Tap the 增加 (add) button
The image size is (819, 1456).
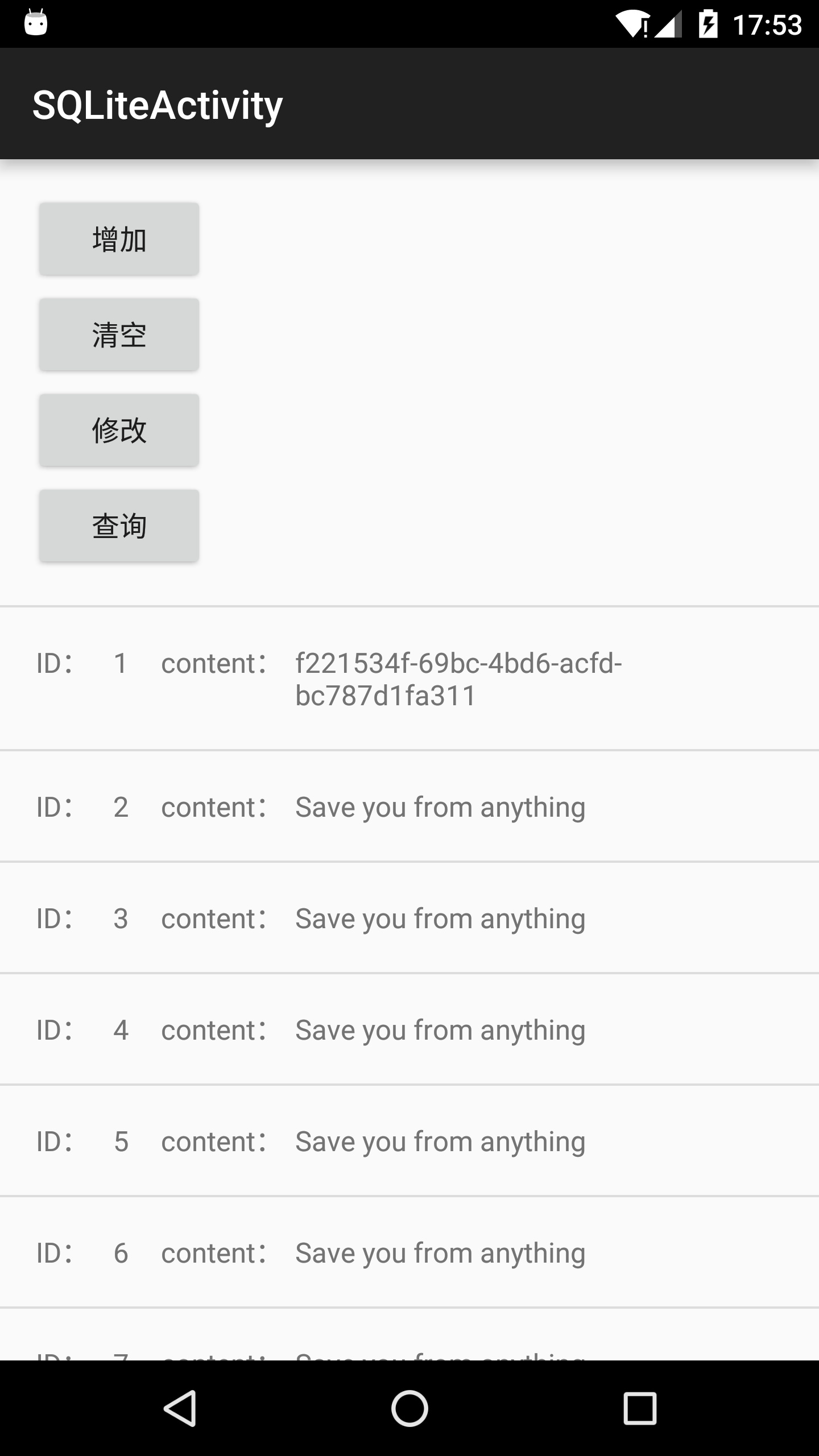(x=119, y=239)
